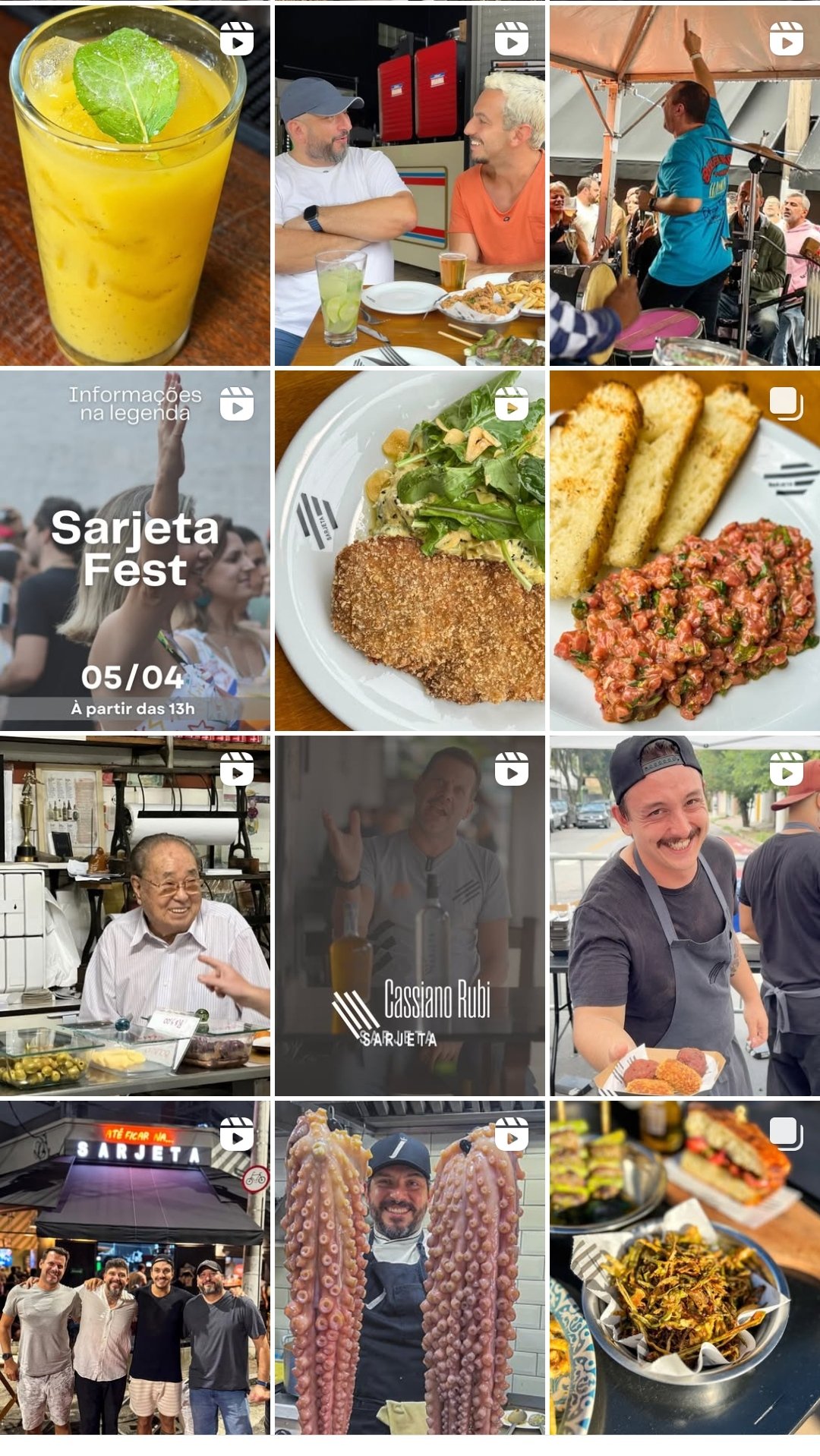This screenshot has height=1456, width=820.
Task: Open the steak tartare with toast post
Action: point(684,550)
